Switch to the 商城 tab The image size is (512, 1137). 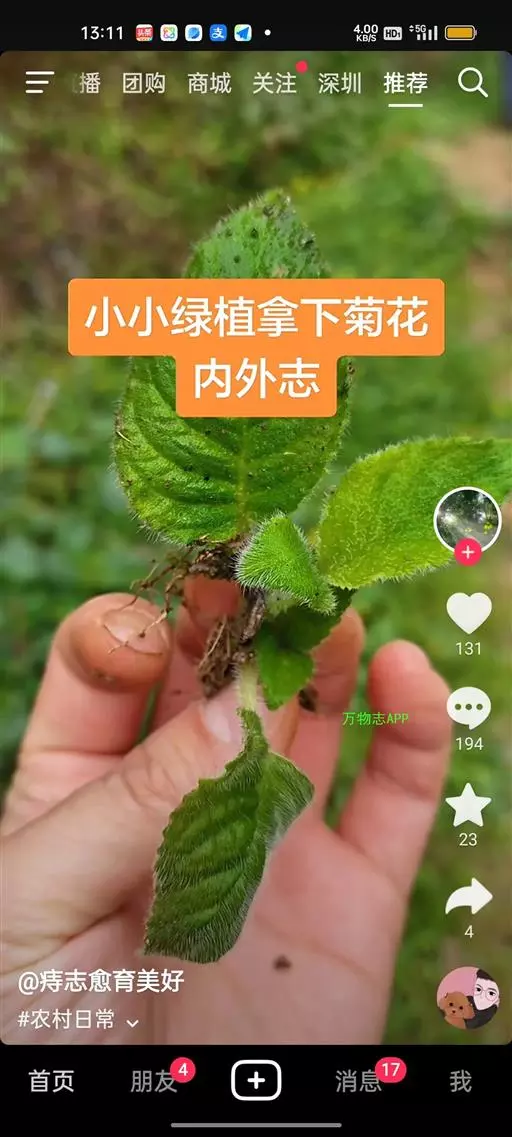click(209, 83)
